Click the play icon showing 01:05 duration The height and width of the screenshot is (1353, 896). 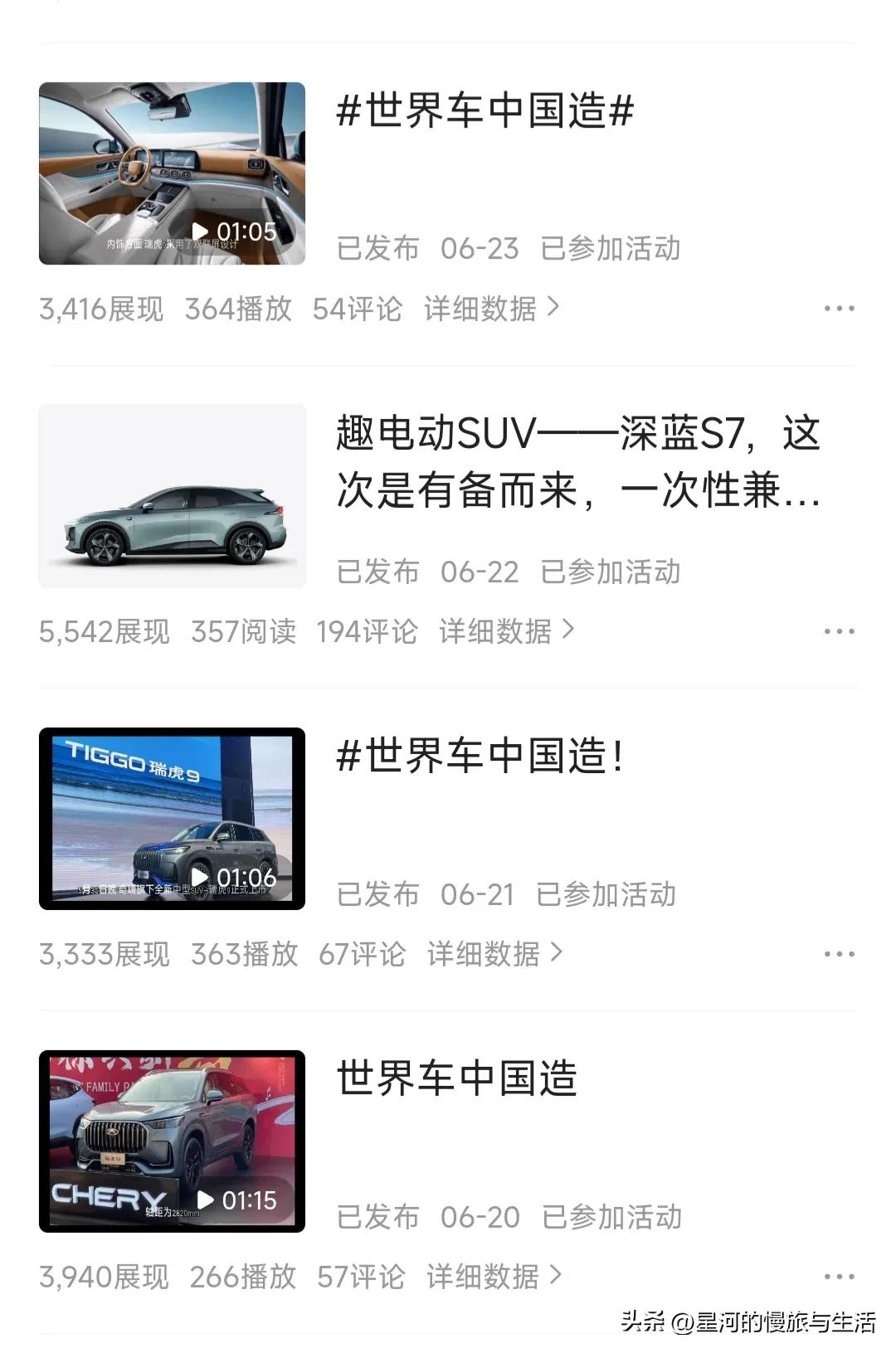pos(199,232)
